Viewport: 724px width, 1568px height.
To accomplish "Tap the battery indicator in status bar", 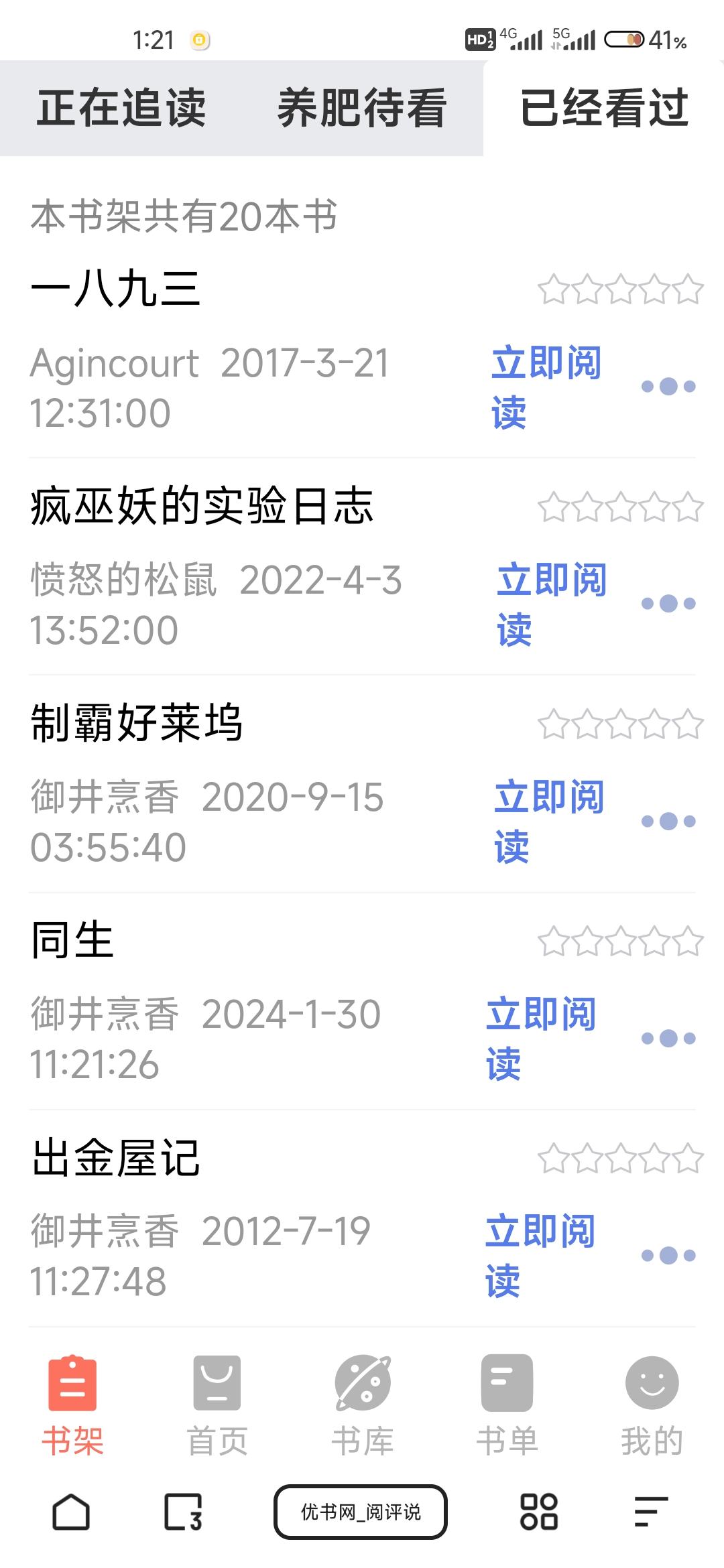I will [623, 40].
